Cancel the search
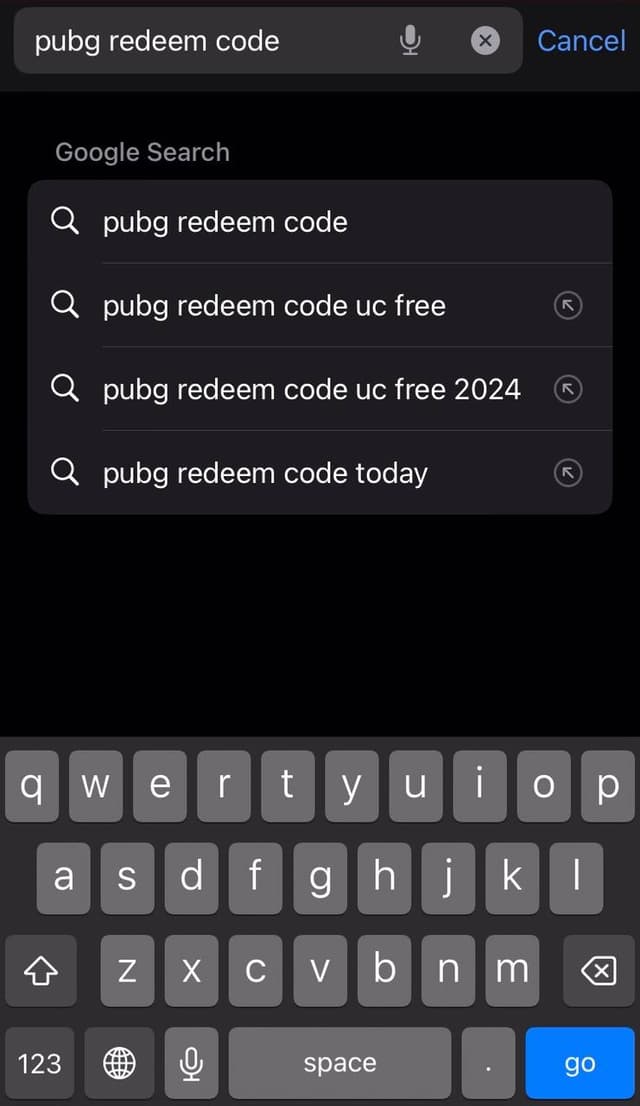 point(581,41)
